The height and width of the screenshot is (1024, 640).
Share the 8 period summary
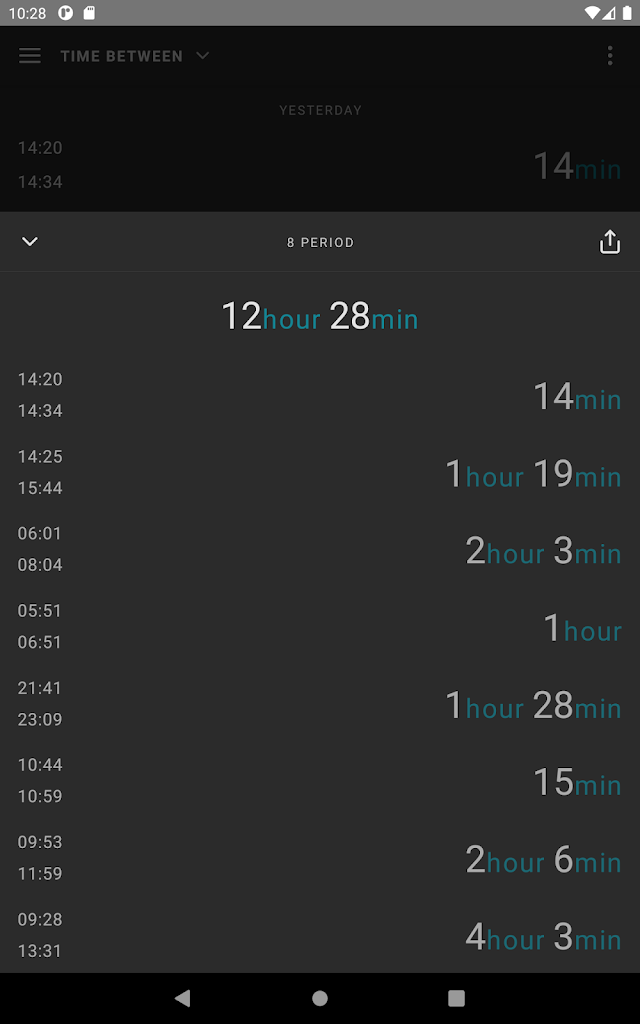(x=609, y=242)
